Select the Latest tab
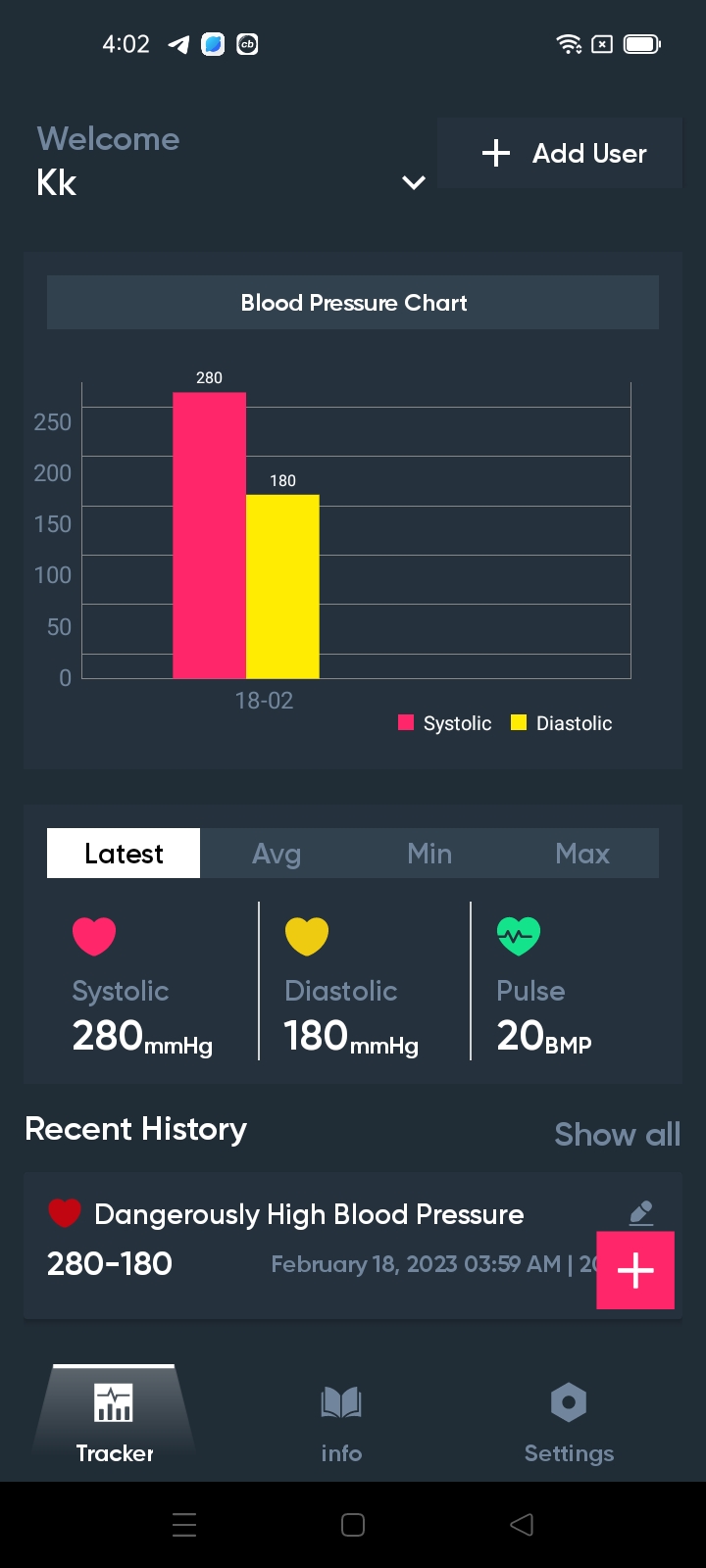This screenshot has height=1568, width=706. tap(124, 854)
